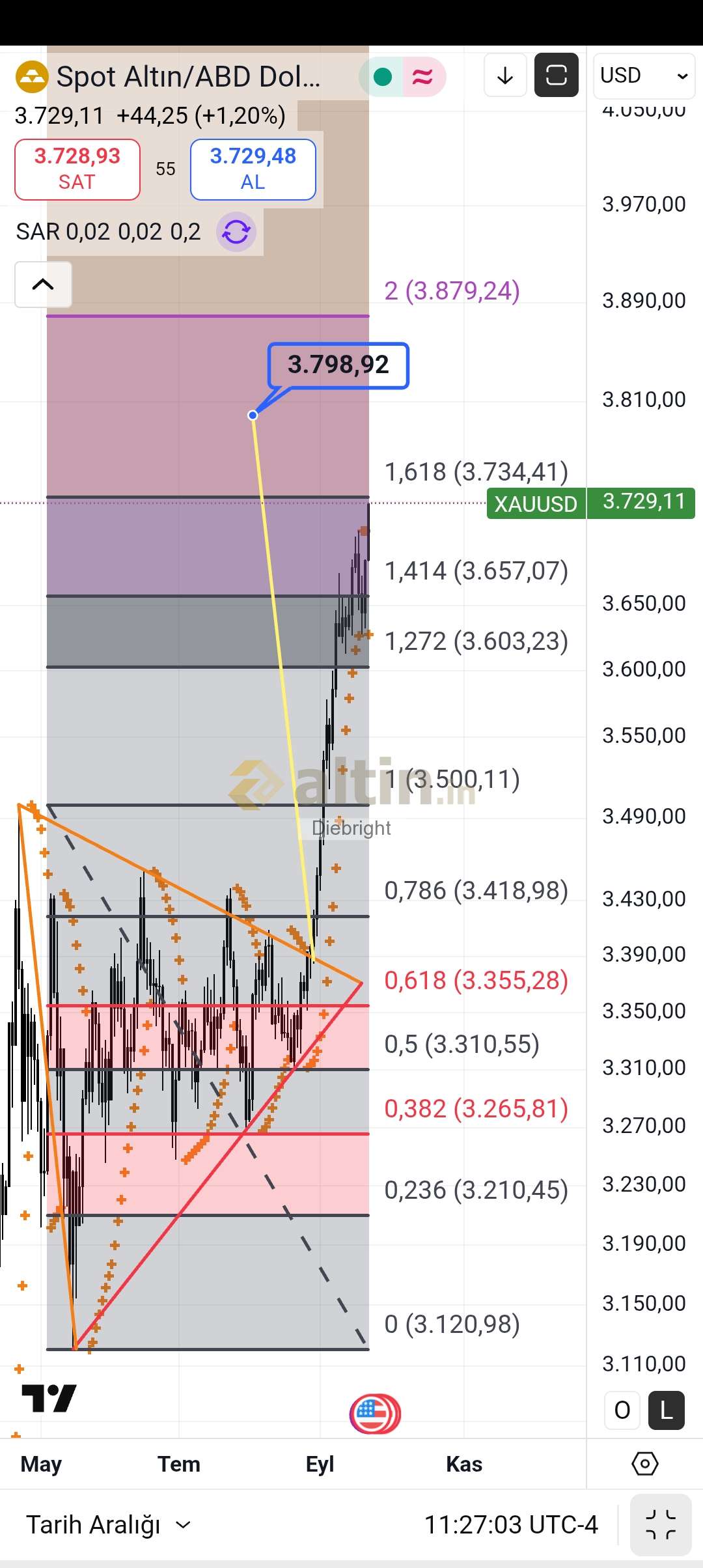Toggle the O auto scale button
The height and width of the screenshot is (1568, 703).
(622, 1410)
